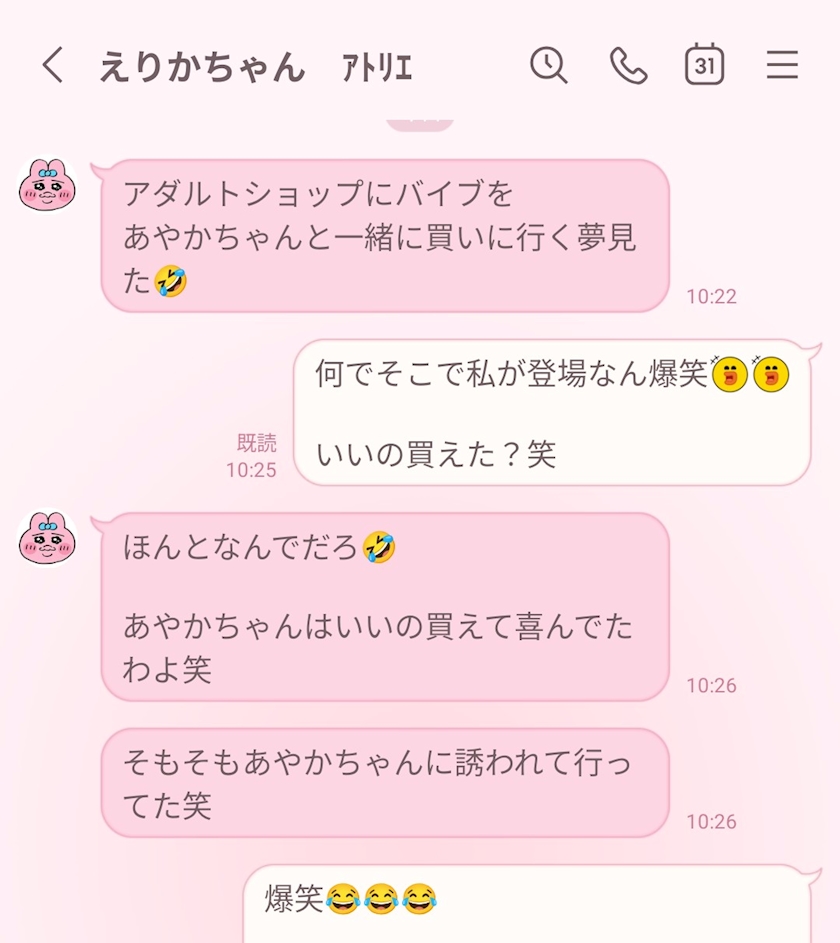Open the calendar icon
The height and width of the screenshot is (943, 840).
(x=704, y=64)
